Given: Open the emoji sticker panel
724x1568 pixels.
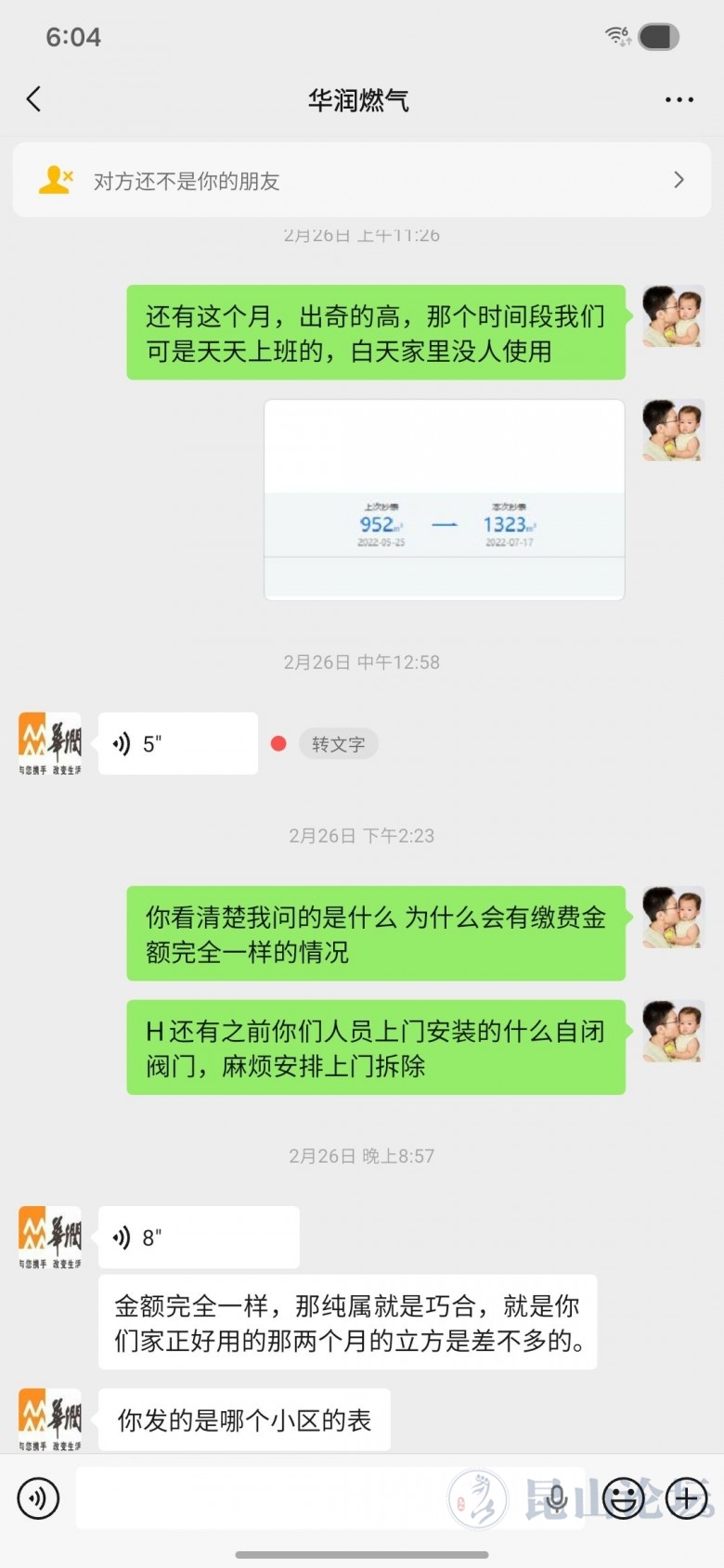Looking at the screenshot, I should pyautogui.click(x=624, y=1498).
